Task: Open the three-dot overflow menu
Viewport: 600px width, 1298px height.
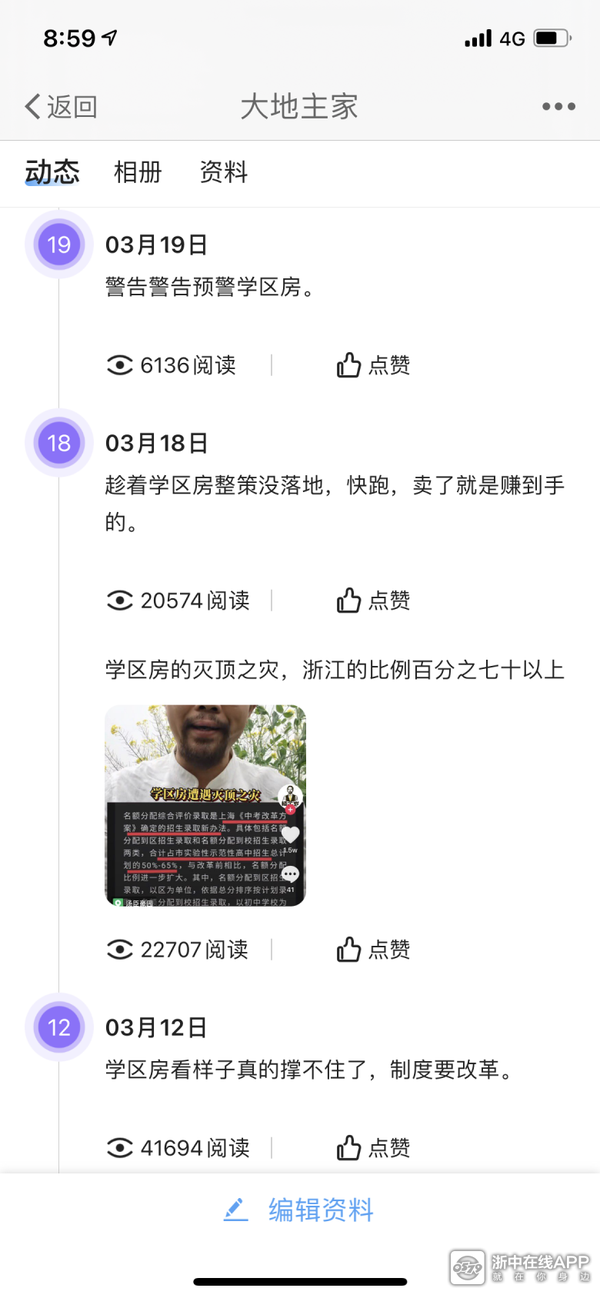Action: point(558,107)
